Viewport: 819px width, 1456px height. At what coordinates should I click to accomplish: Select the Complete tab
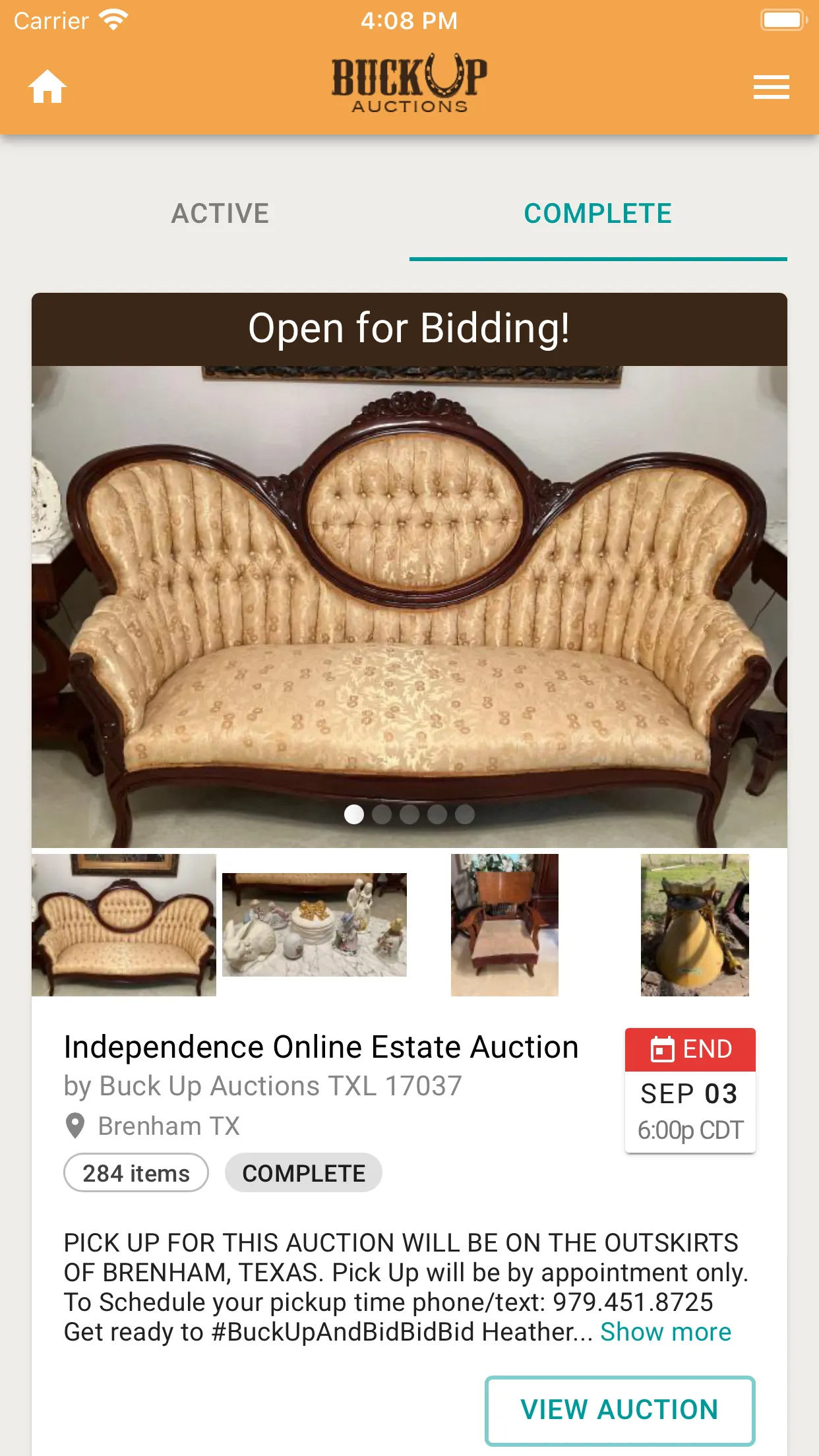[598, 214]
